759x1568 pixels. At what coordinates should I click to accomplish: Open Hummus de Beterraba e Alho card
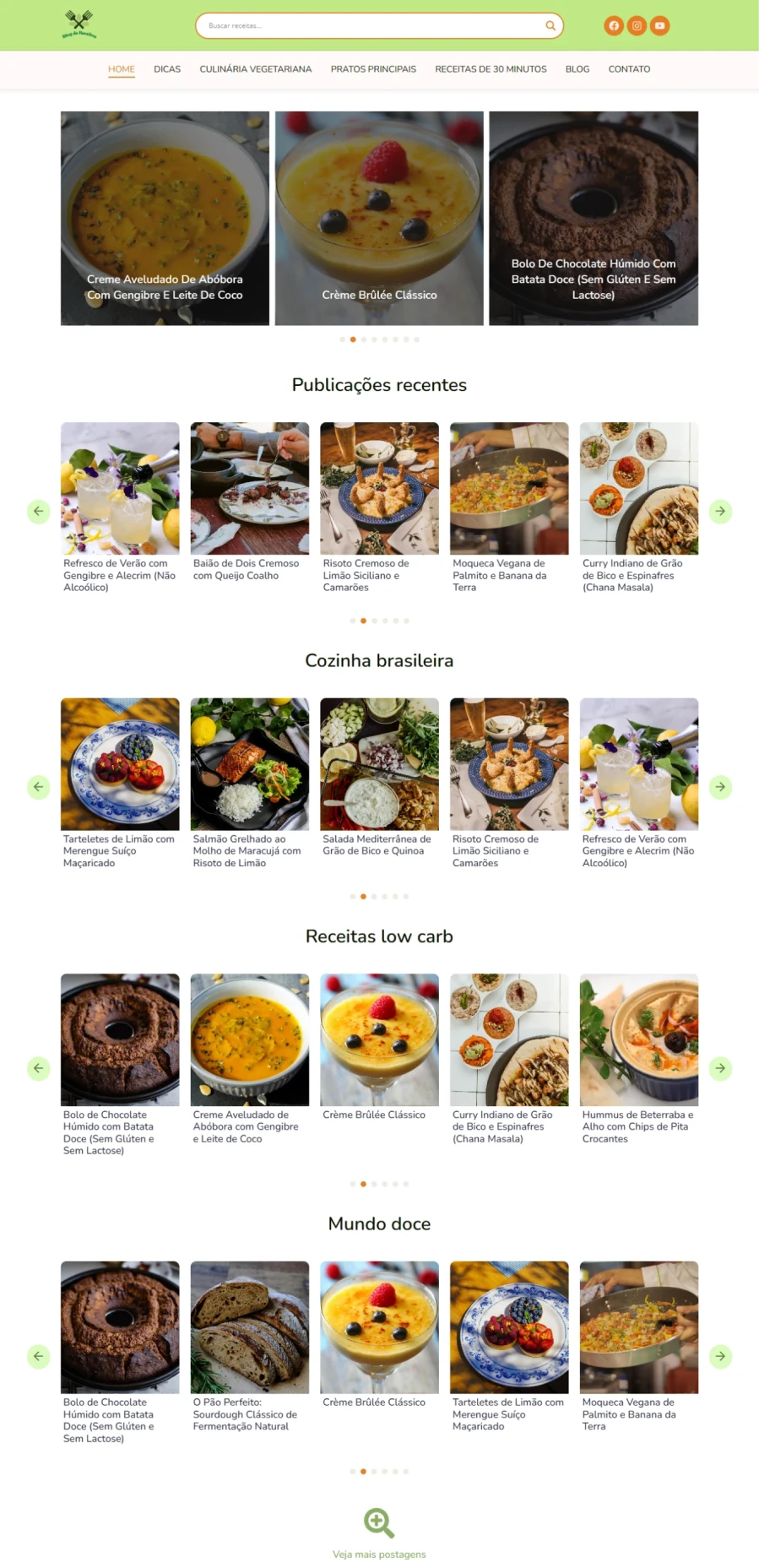(639, 1059)
